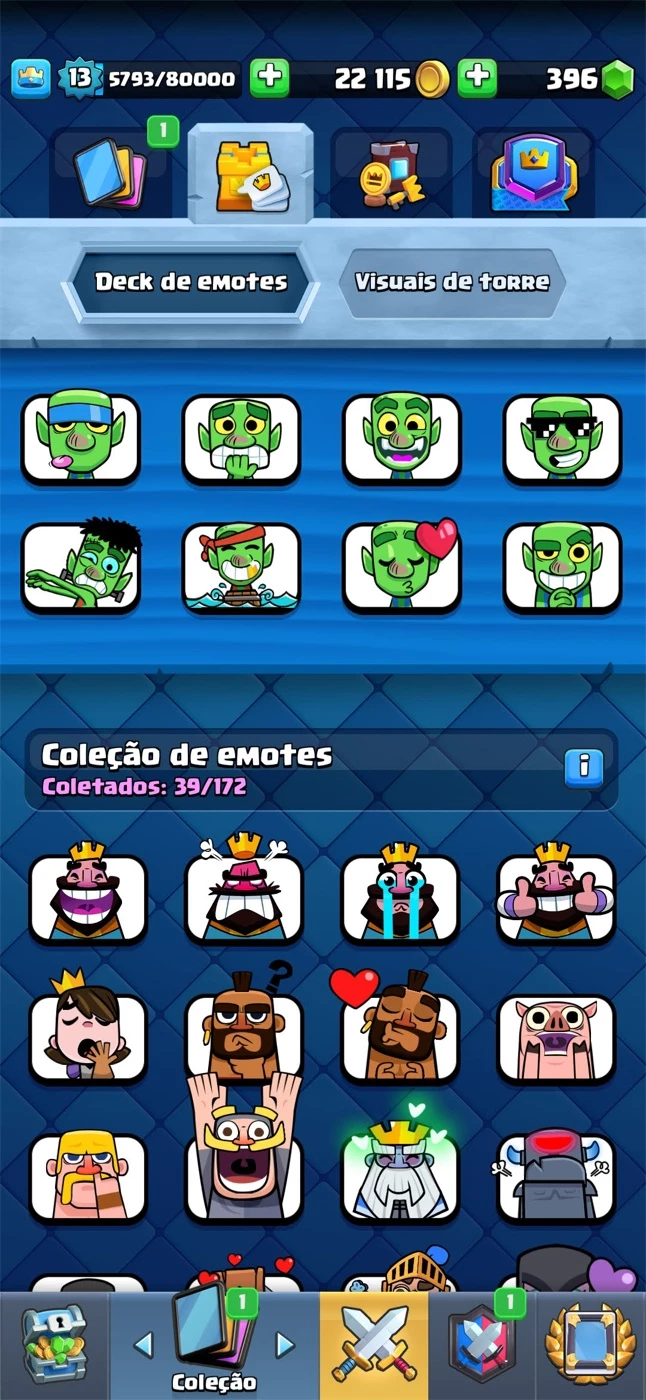646x1400 pixels.
Task: Open the banners tab with purple shield
Action: [535, 172]
